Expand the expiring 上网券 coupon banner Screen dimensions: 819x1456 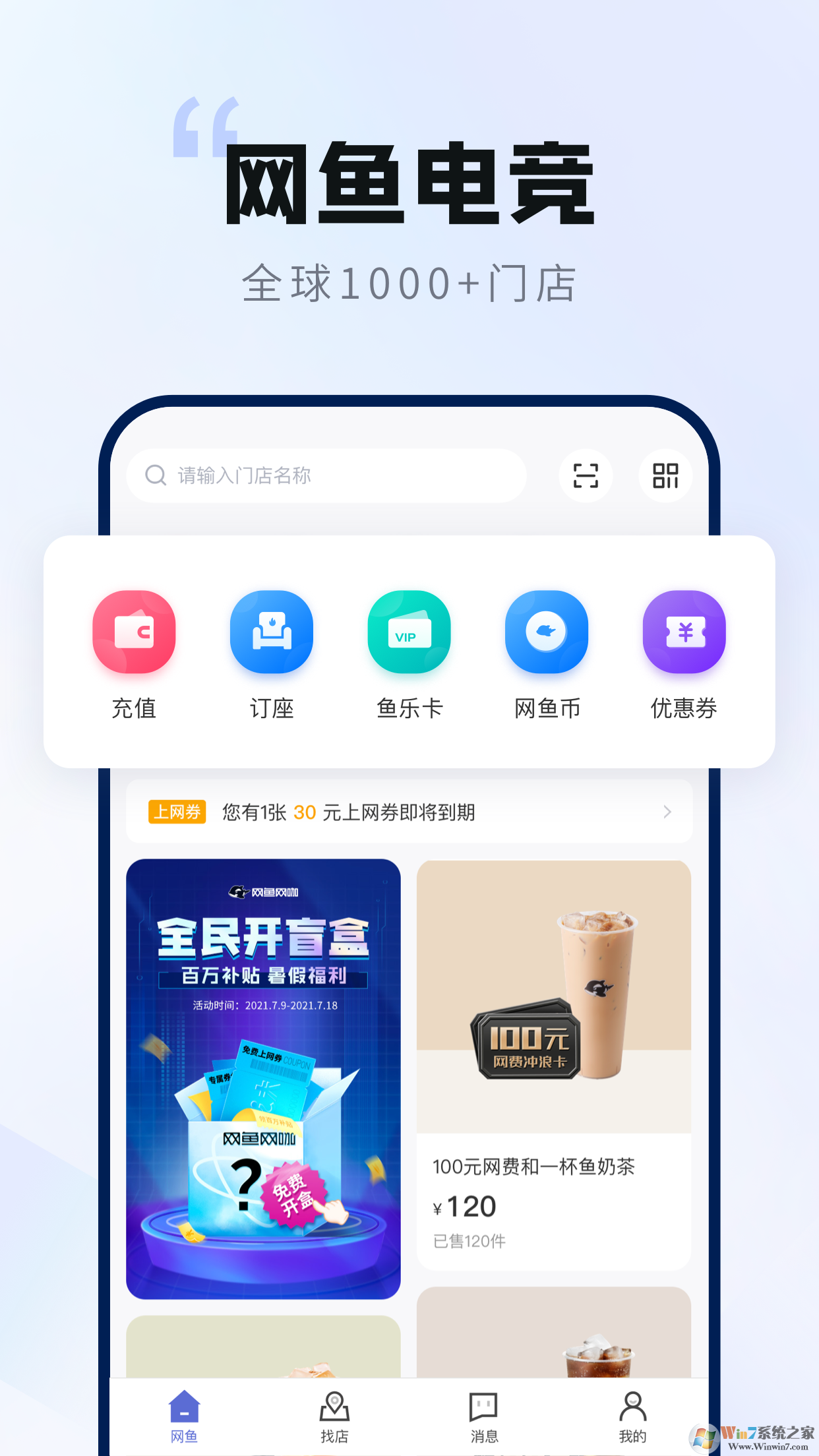point(409,812)
